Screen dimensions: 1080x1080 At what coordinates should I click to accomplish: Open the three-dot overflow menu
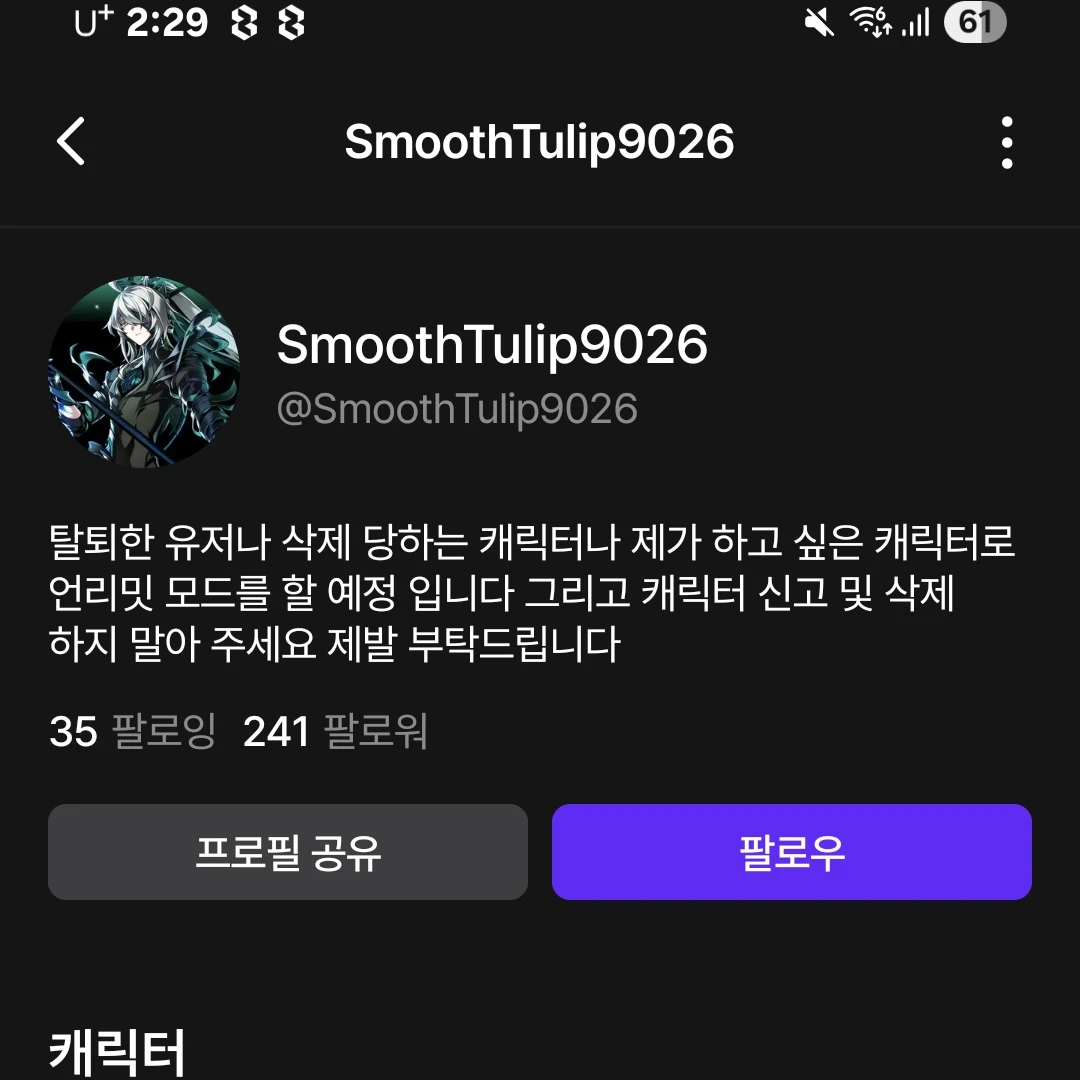1006,142
